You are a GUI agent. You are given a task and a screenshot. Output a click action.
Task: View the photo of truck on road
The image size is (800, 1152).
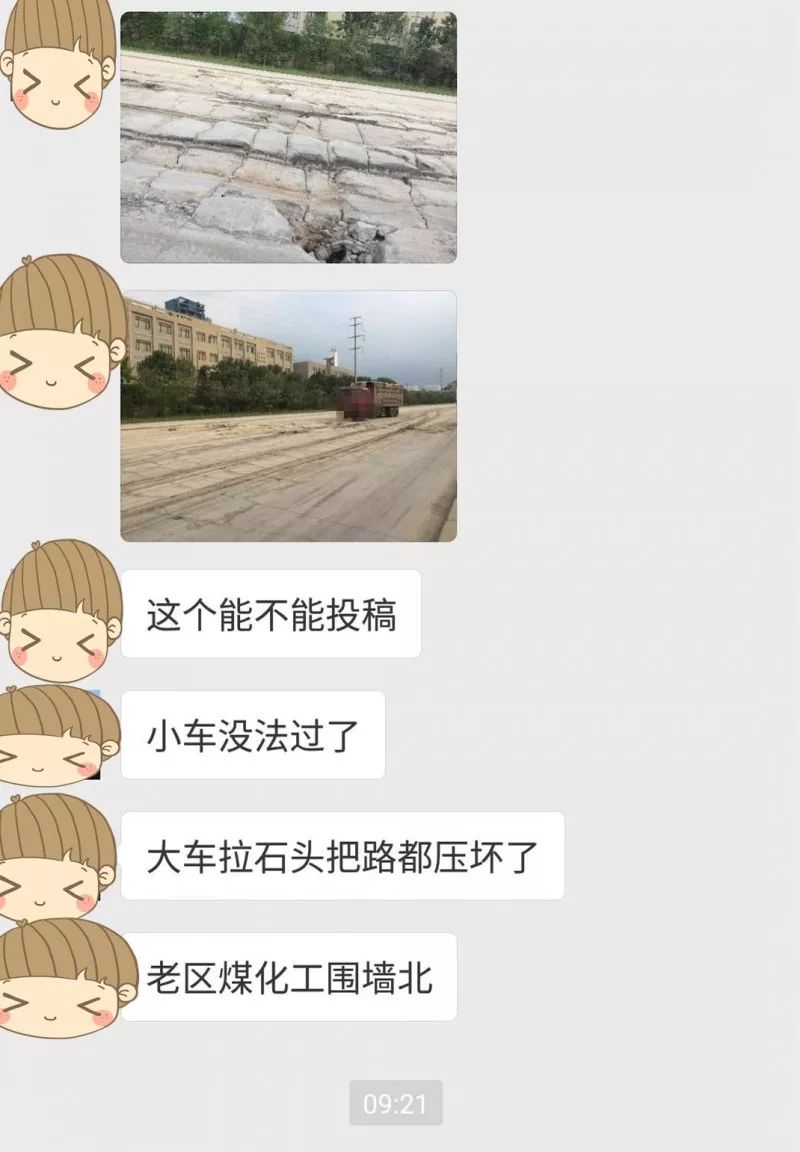288,416
